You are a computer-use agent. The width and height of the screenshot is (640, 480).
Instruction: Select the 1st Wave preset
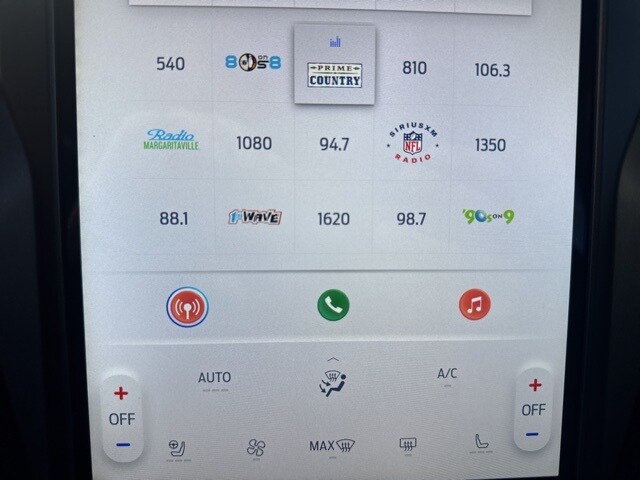pyautogui.click(x=254, y=217)
